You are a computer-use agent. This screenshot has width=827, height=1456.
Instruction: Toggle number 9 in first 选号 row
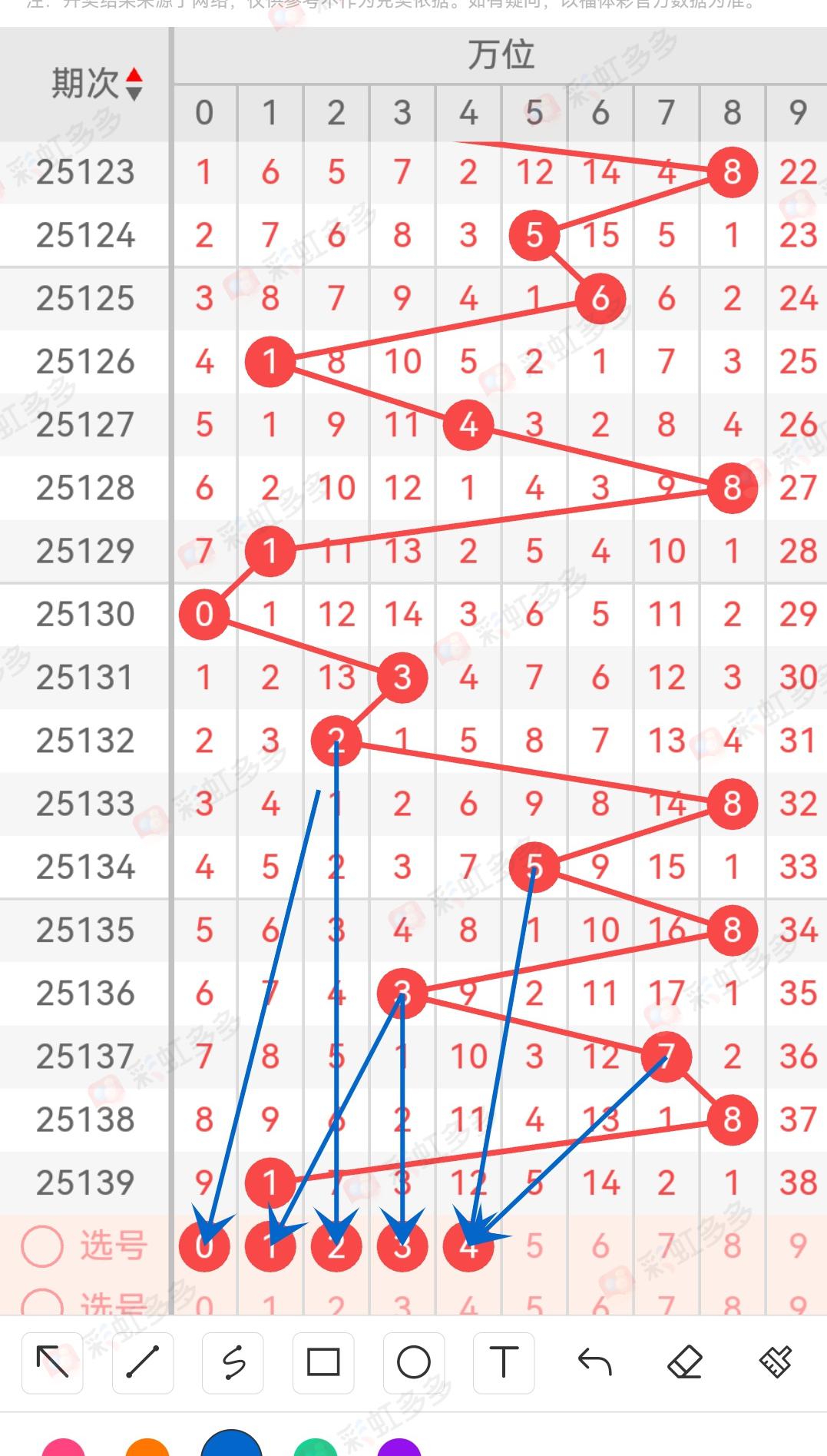click(x=799, y=1246)
